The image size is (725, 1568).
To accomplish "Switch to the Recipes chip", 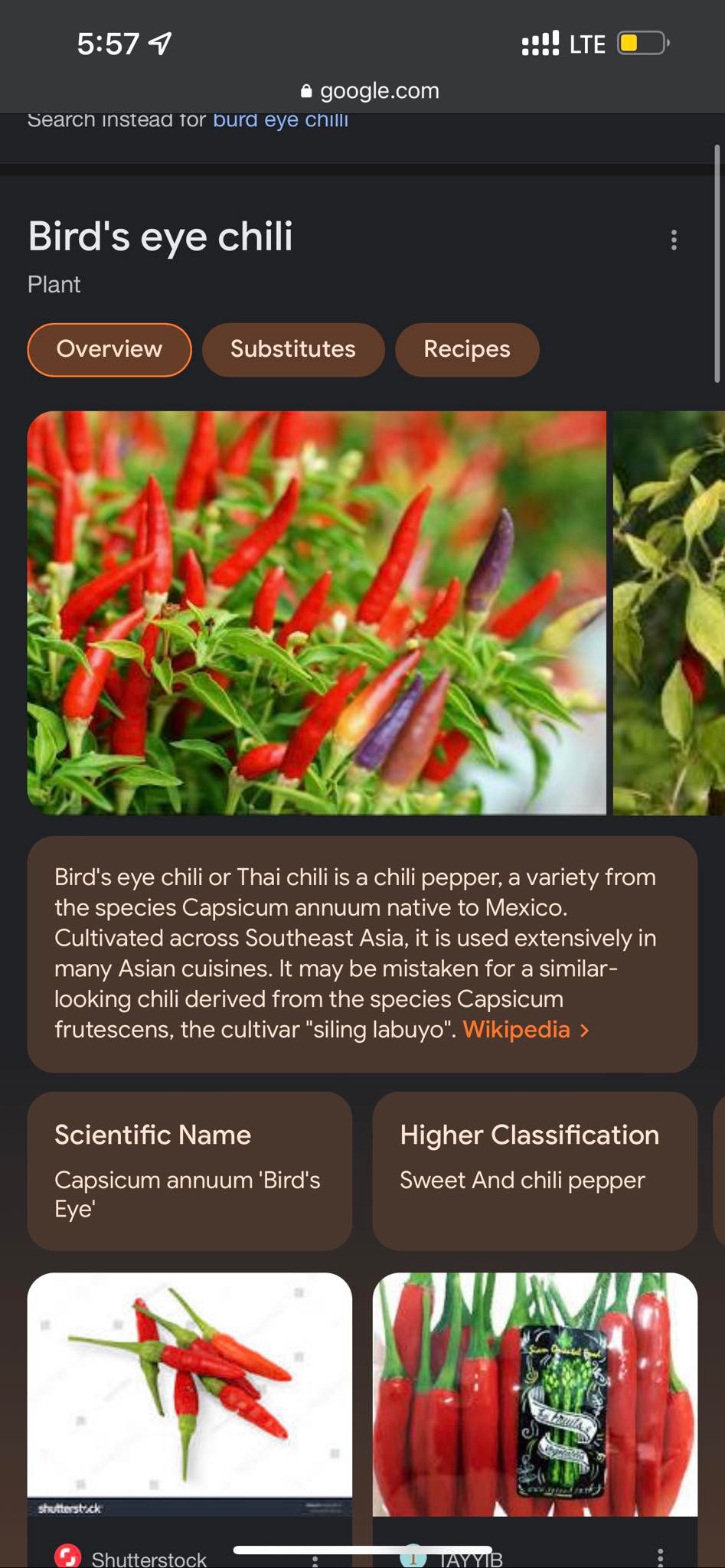I will click(467, 350).
